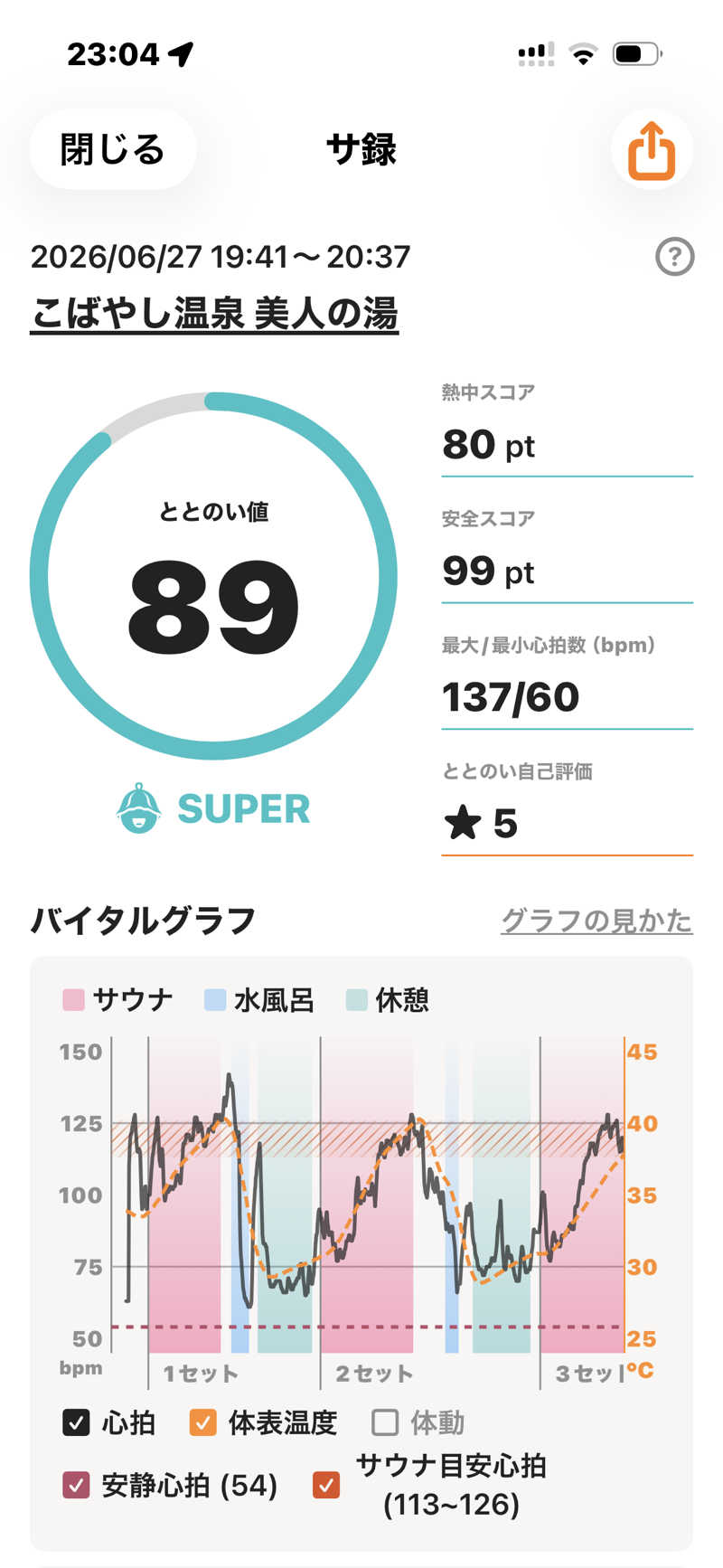
Task: Open the こばやし温泉 美人の湯 facility link
Action: [x=214, y=315]
